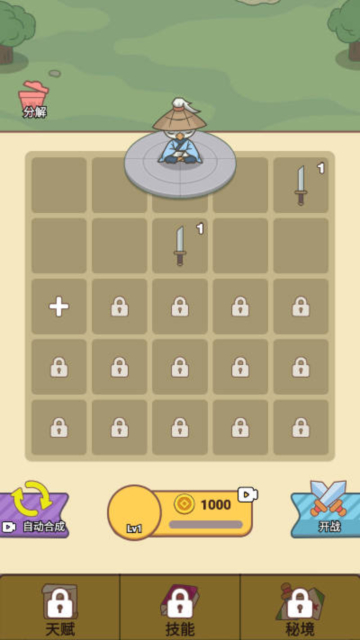Watch the video ad beside the coin button
The height and width of the screenshot is (640, 360).
[248, 495]
